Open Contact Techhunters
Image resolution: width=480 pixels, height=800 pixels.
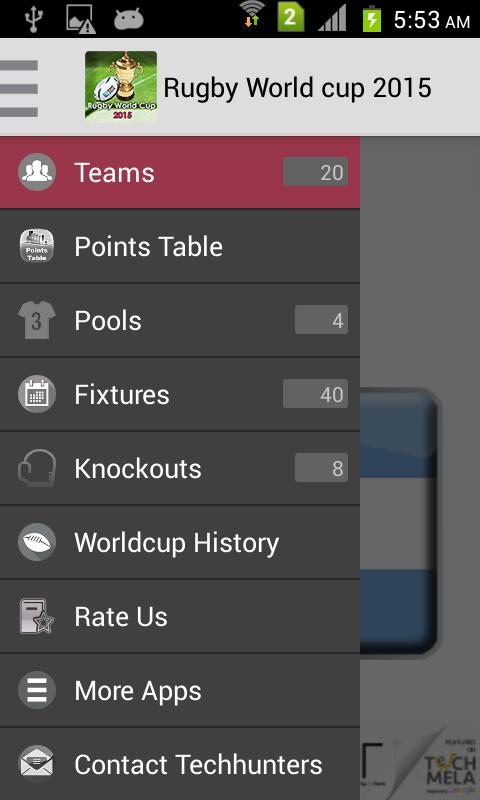point(180,764)
